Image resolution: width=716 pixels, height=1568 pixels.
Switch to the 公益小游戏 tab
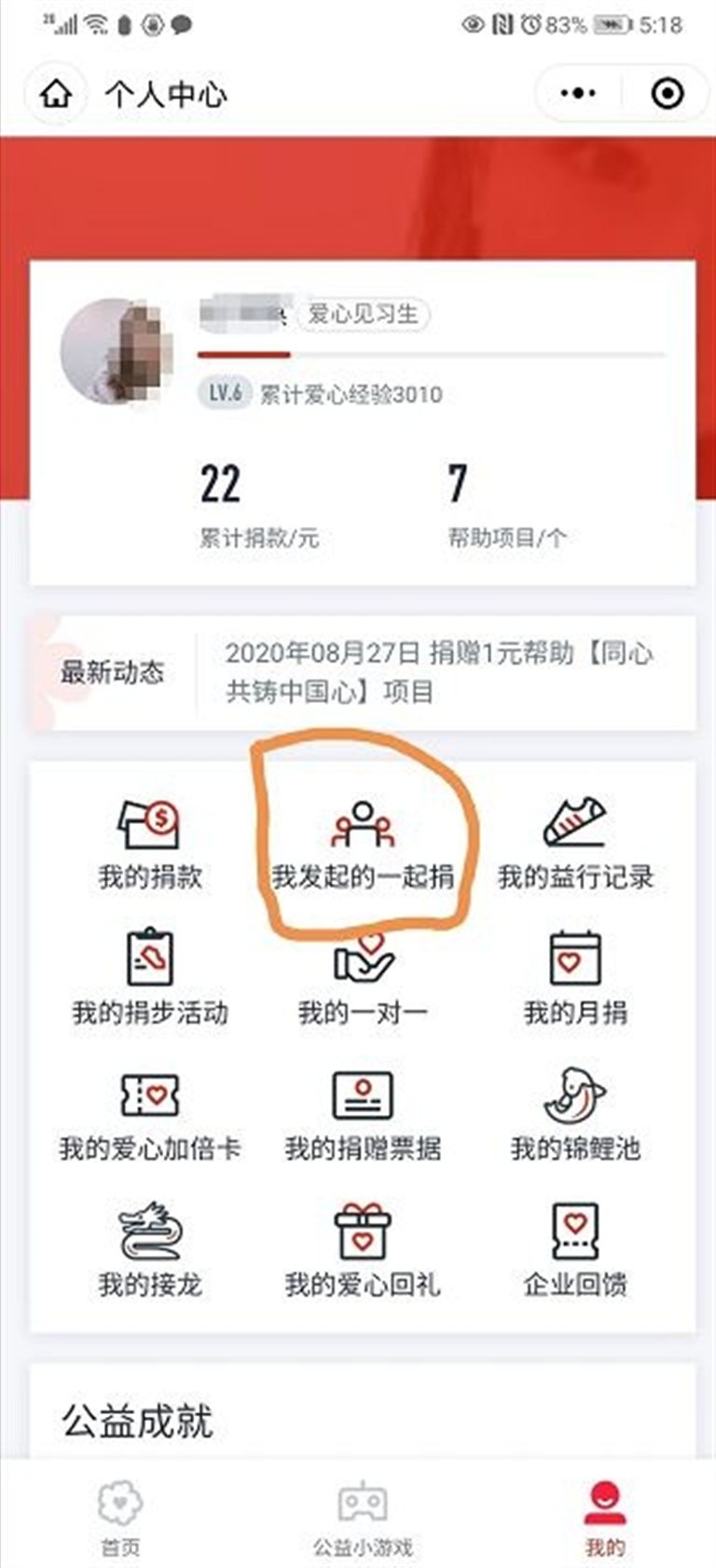click(363, 1517)
